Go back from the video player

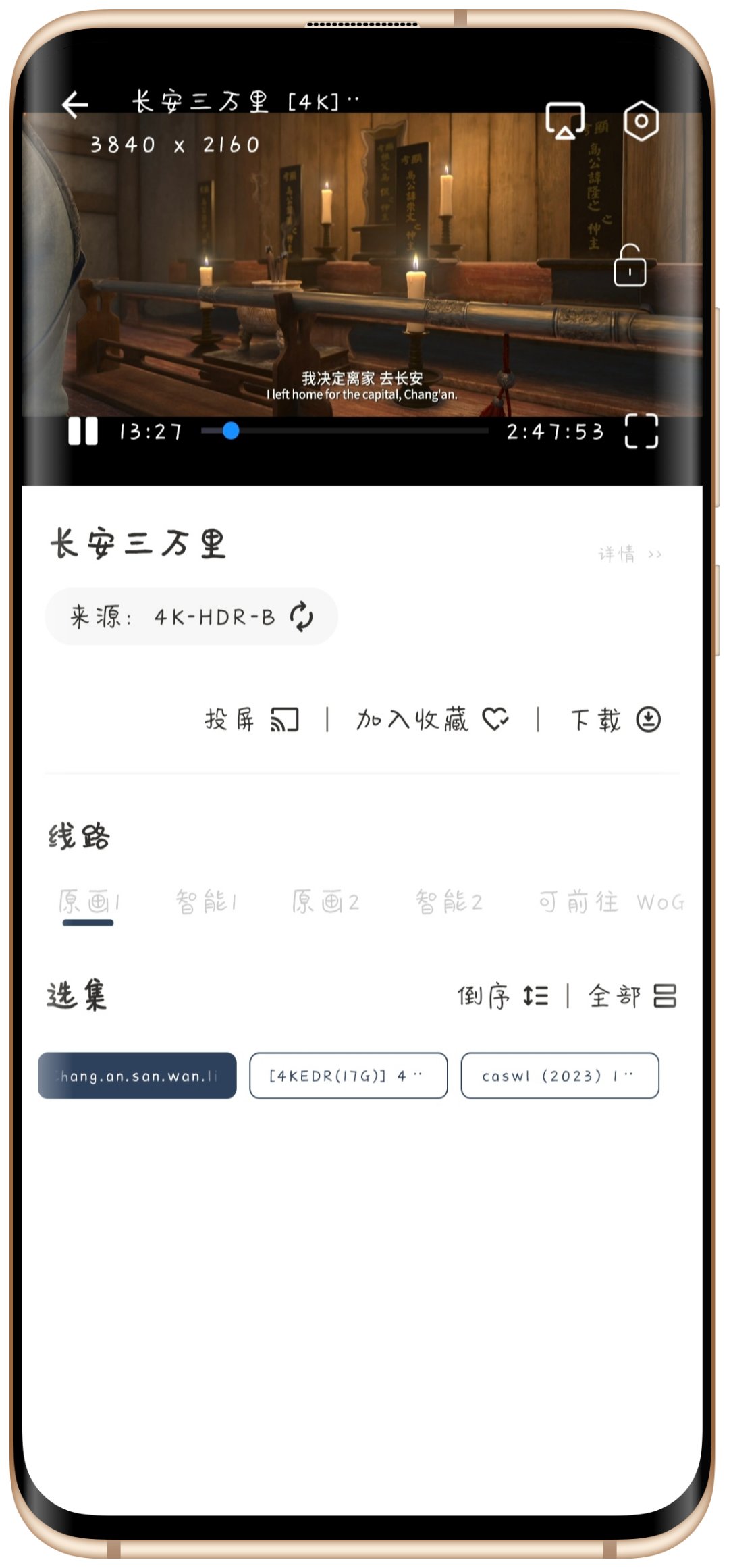(x=75, y=104)
